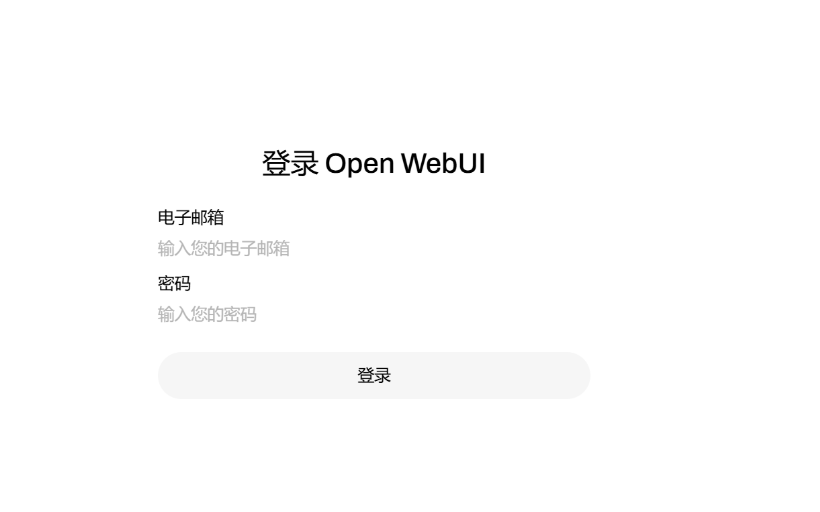Focus the 密码 password field

pos(373,314)
